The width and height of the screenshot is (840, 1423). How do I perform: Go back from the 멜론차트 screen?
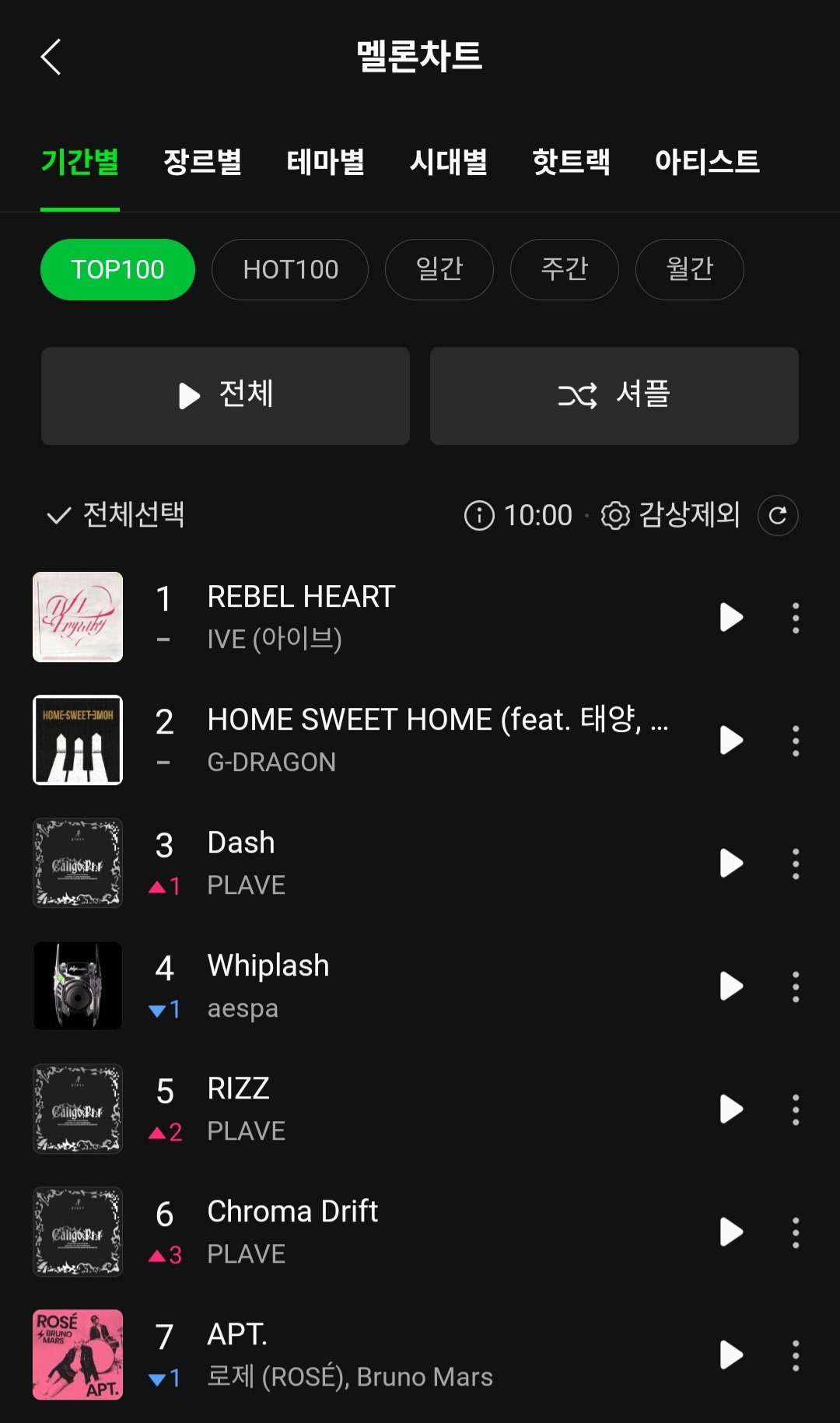click(x=51, y=57)
